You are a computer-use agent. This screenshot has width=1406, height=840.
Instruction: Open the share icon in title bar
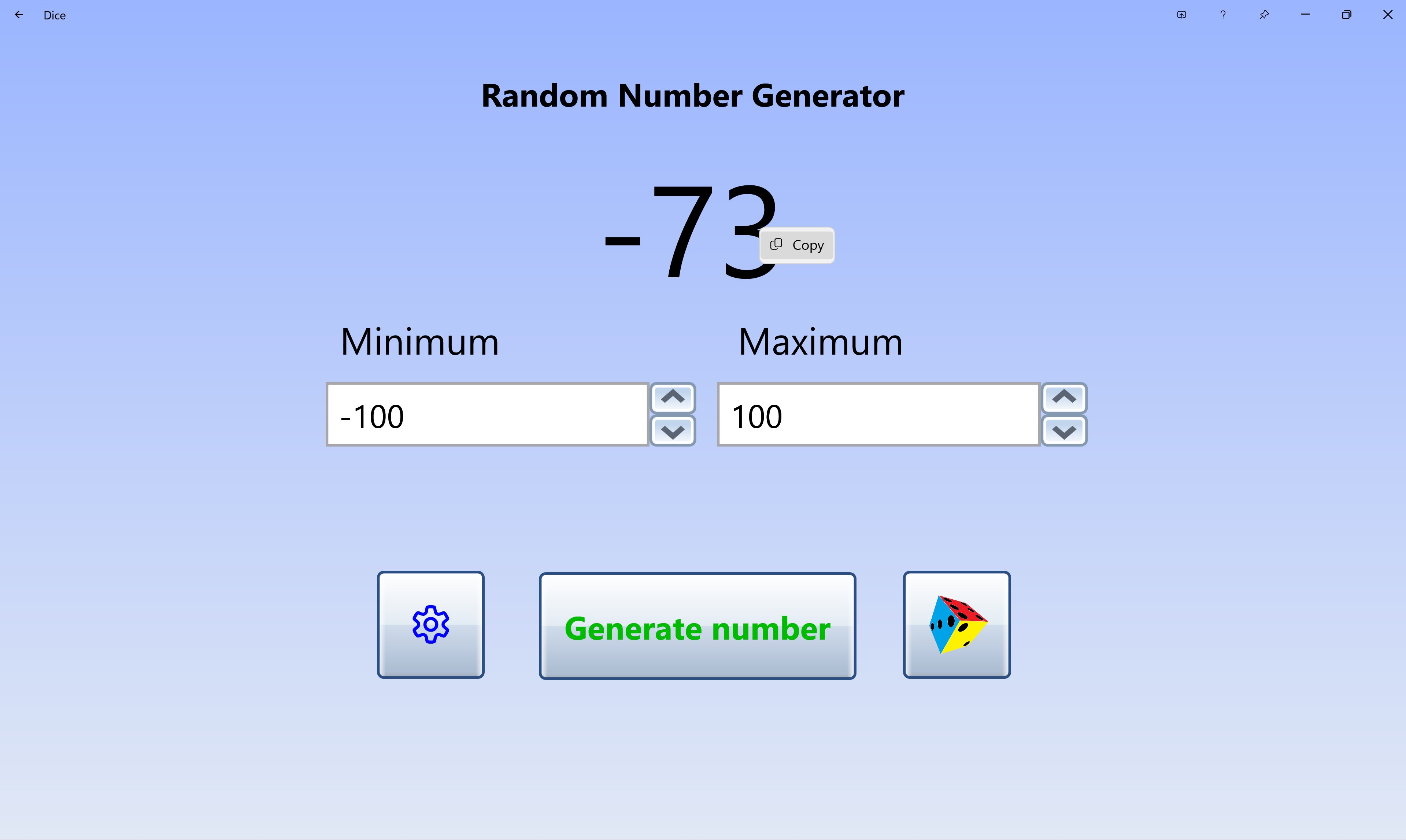pyautogui.click(x=1182, y=15)
